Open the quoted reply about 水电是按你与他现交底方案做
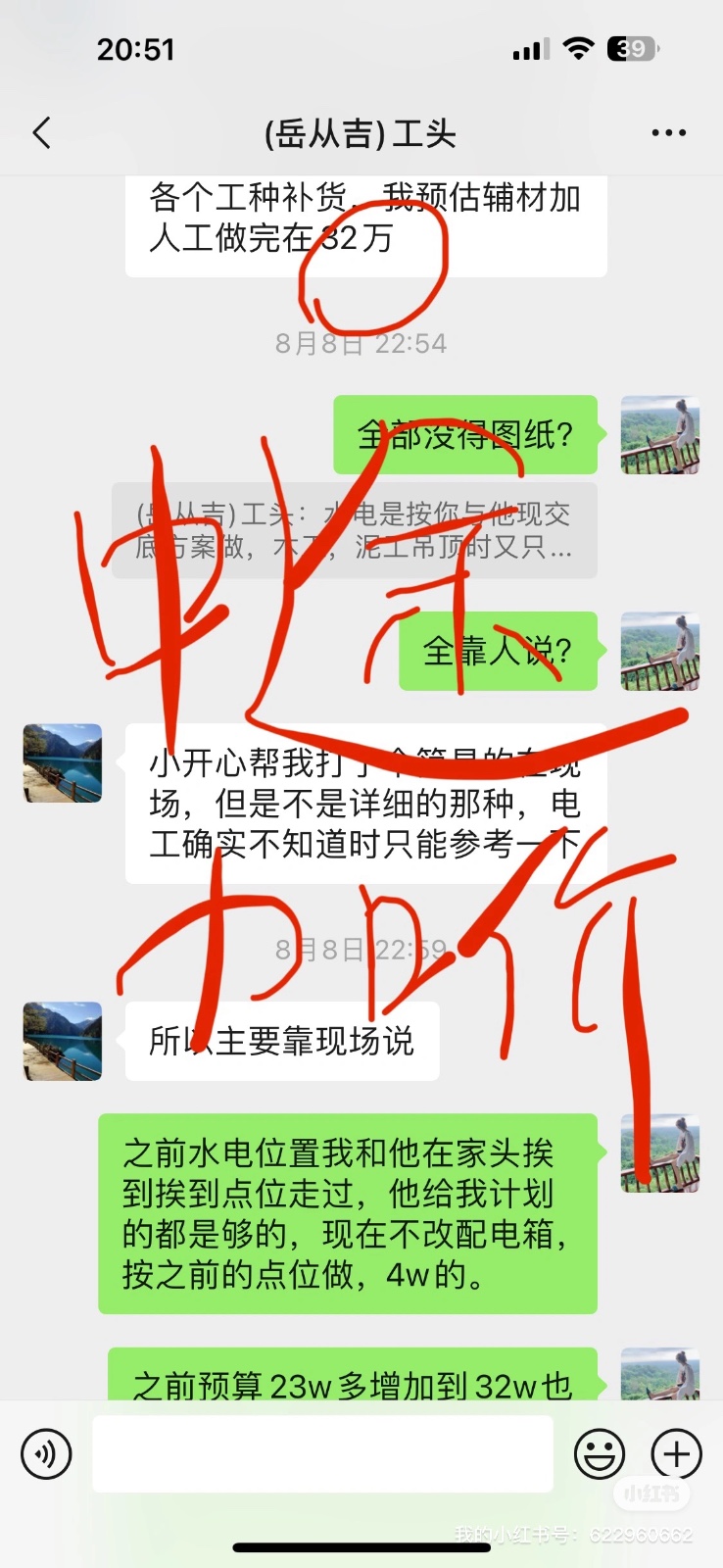Image resolution: width=723 pixels, height=1568 pixels. point(354,530)
